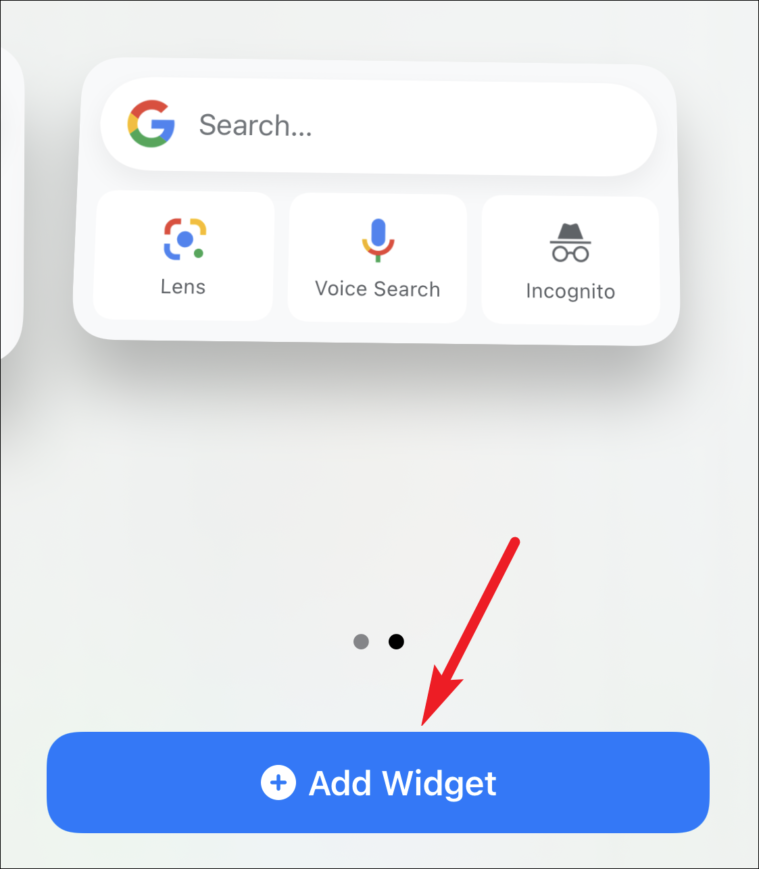
Task: Select the first page indicator dot
Action: point(362,641)
